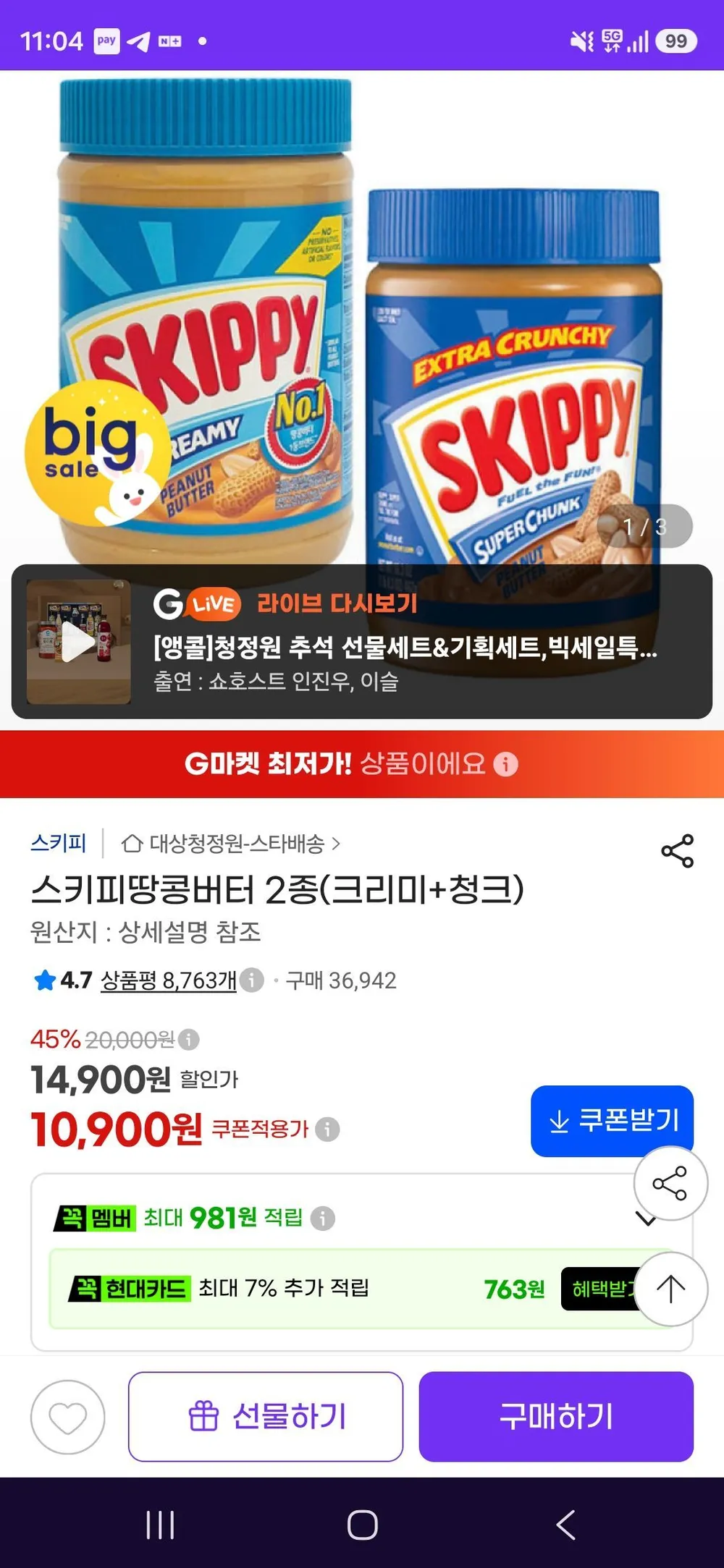The height and width of the screenshot is (1568, 724).
Task: Tap info icon on G마켓 최저가 banner
Action: coord(505,764)
